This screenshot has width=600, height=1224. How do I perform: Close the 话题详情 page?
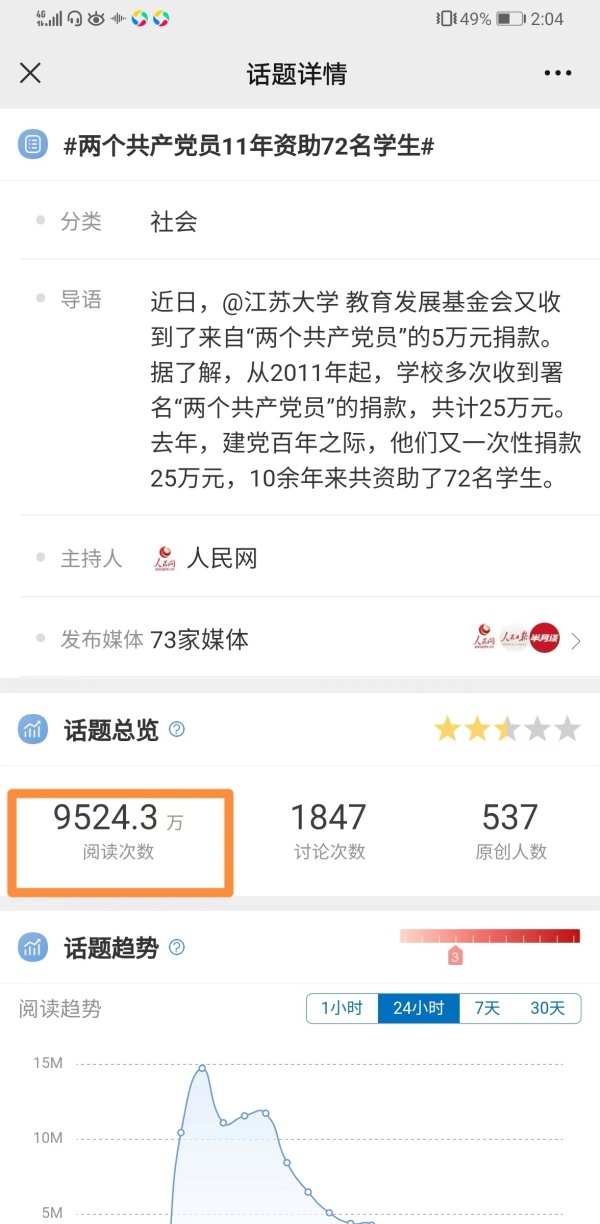point(31,73)
